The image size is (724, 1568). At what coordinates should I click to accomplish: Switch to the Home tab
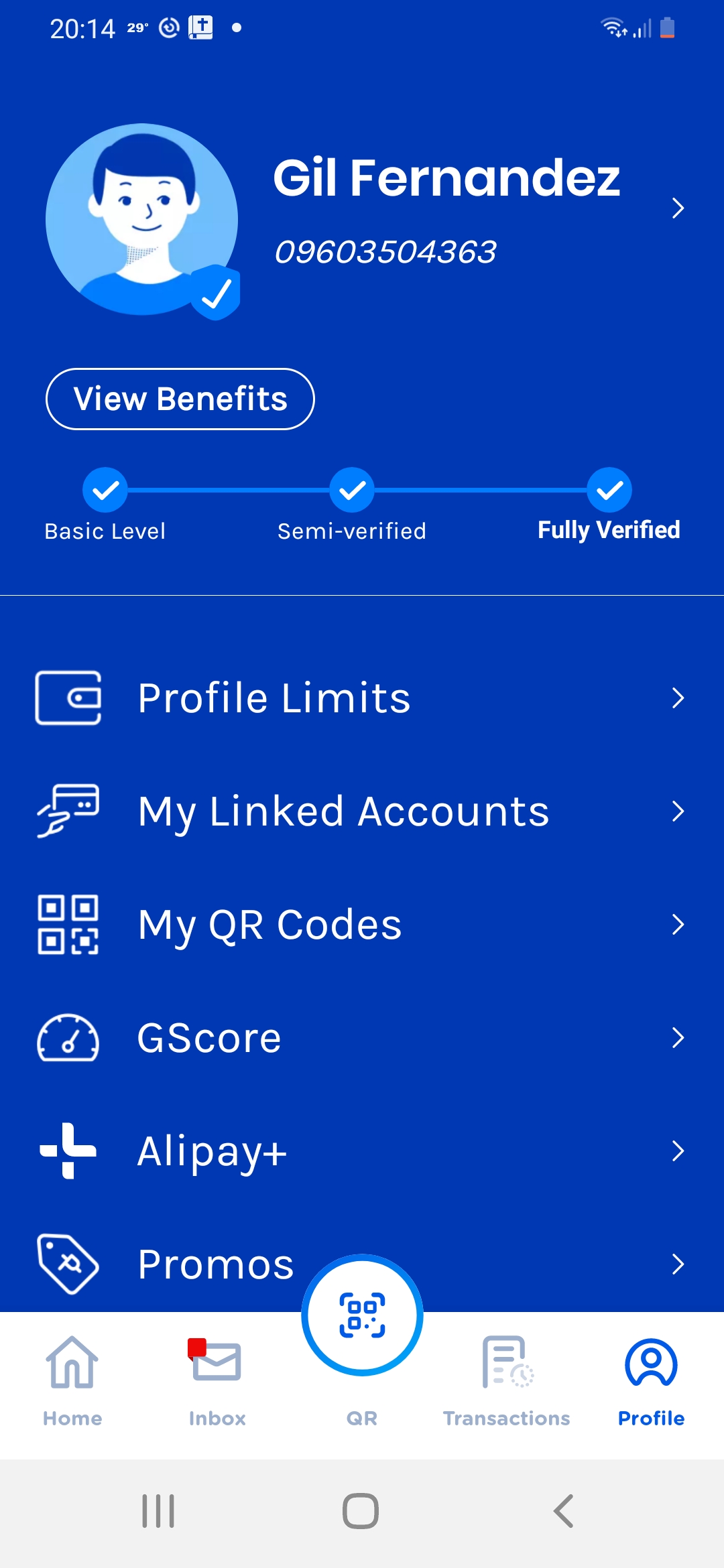pyautogui.click(x=72, y=1382)
